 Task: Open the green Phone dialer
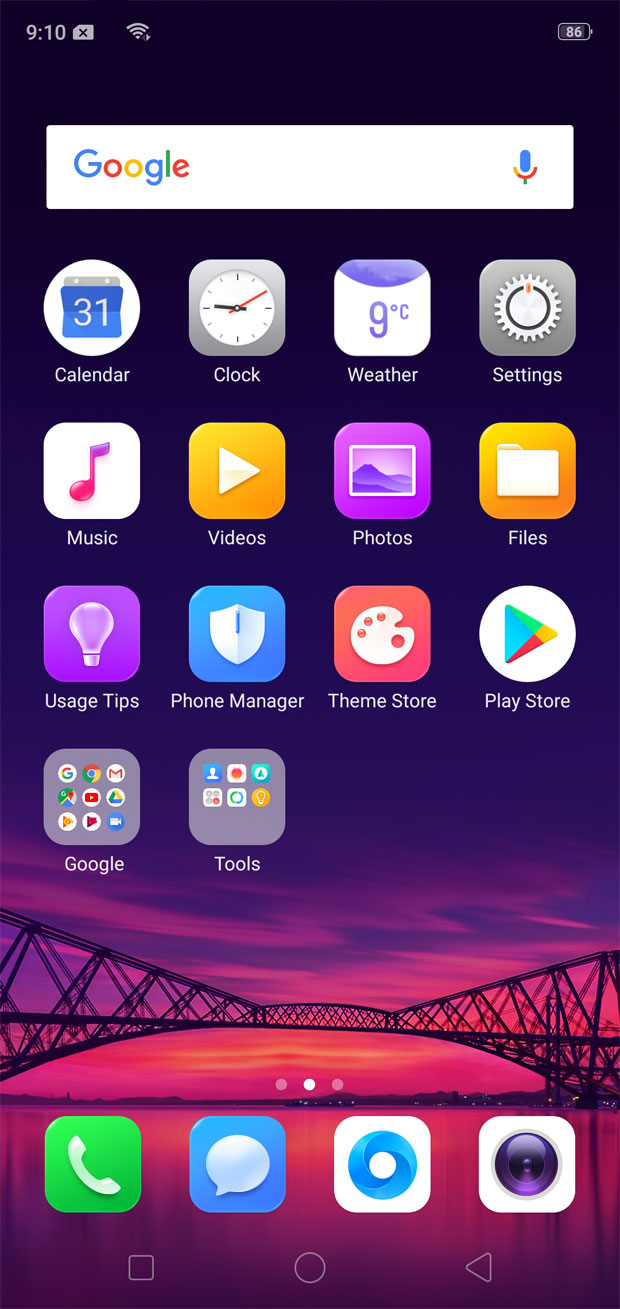92,1164
